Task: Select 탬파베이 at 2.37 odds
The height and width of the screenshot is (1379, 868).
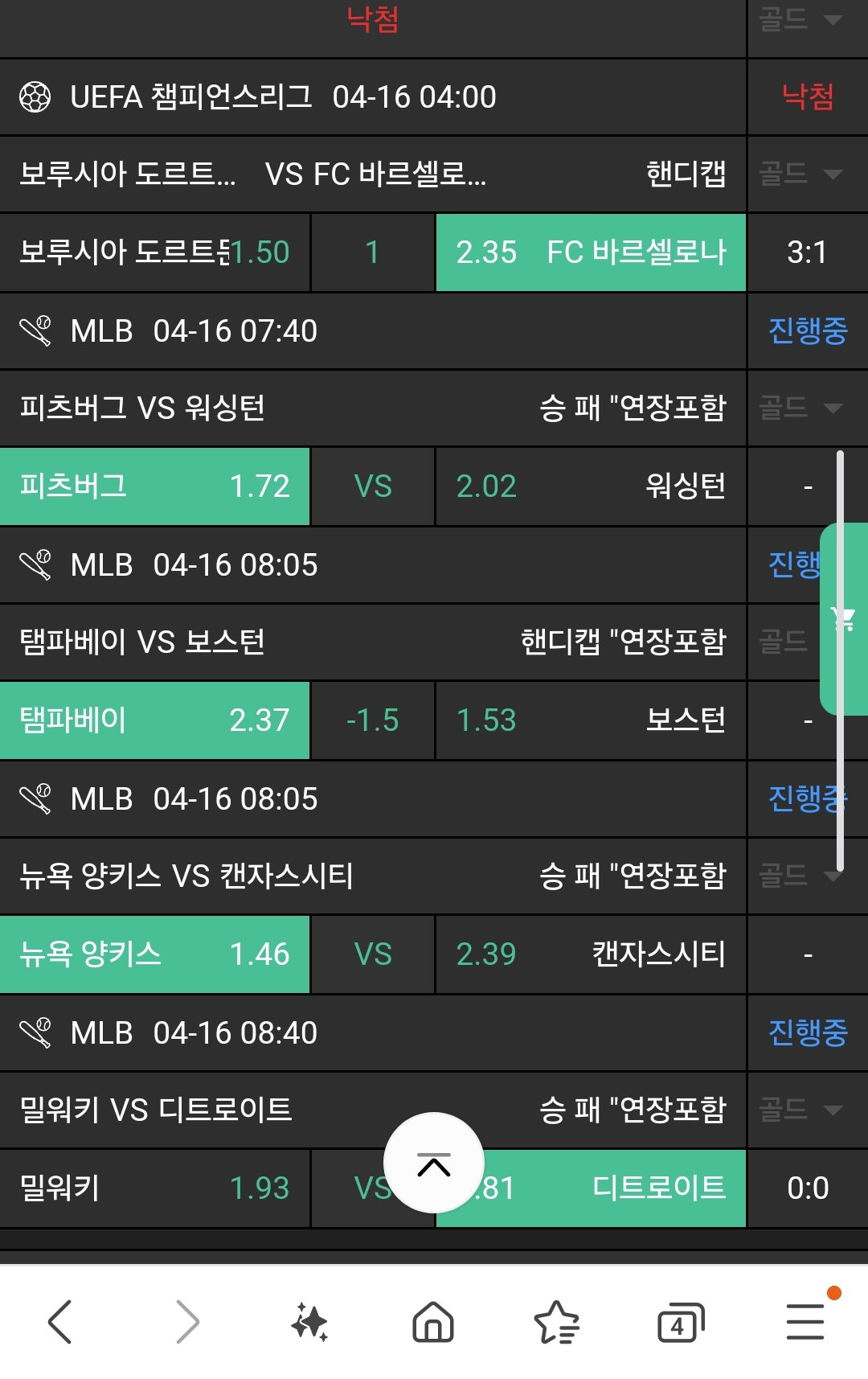Action: (154, 720)
